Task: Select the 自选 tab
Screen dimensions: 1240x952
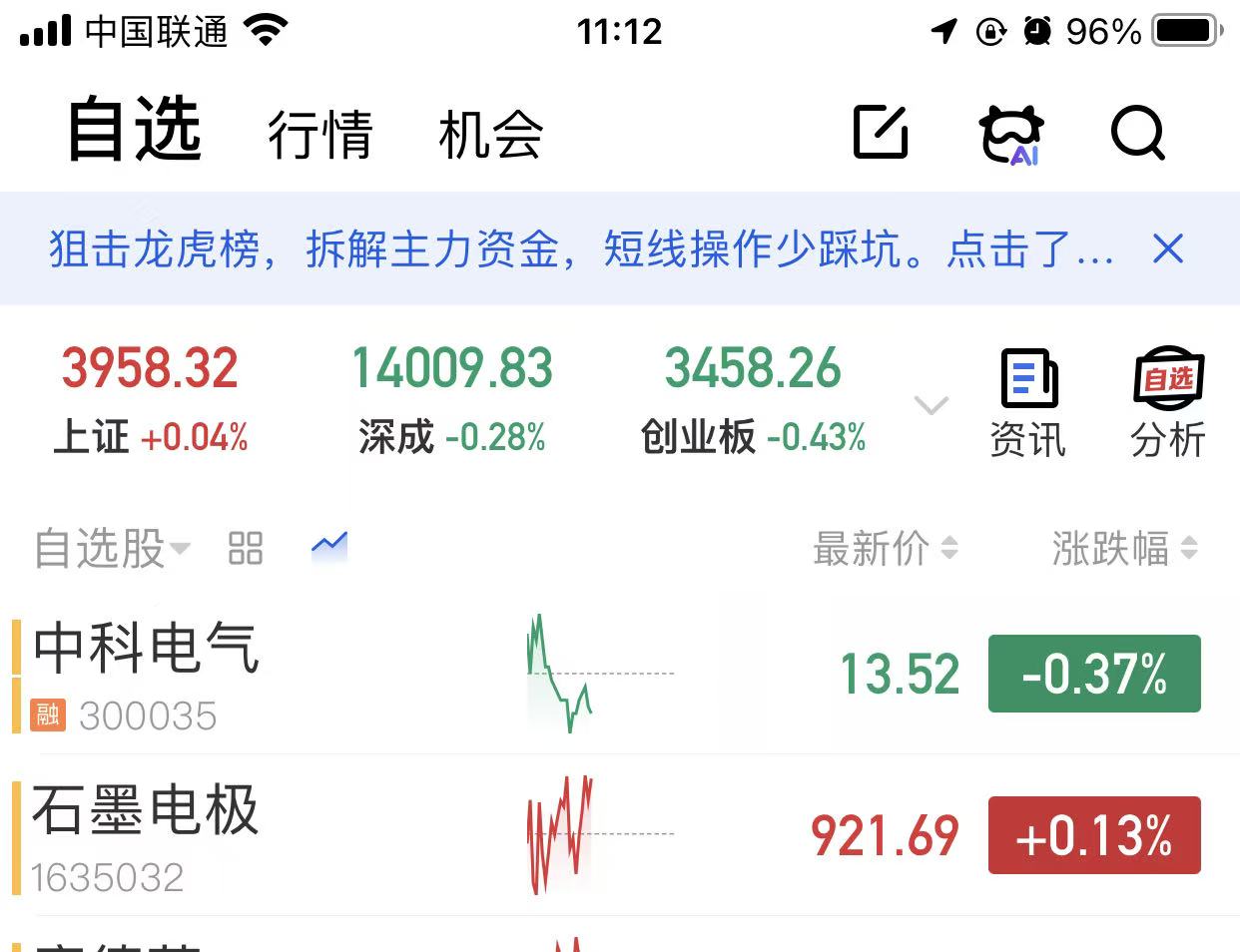Action: [135, 129]
